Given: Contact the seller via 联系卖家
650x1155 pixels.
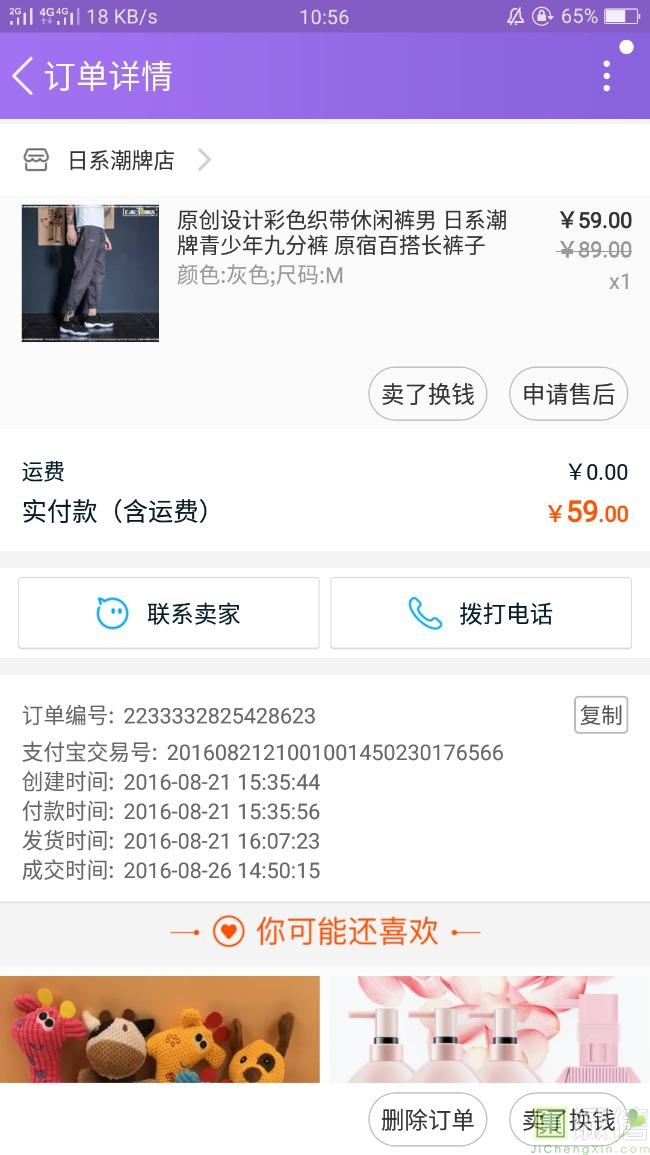Looking at the screenshot, I should pos(169,613).
